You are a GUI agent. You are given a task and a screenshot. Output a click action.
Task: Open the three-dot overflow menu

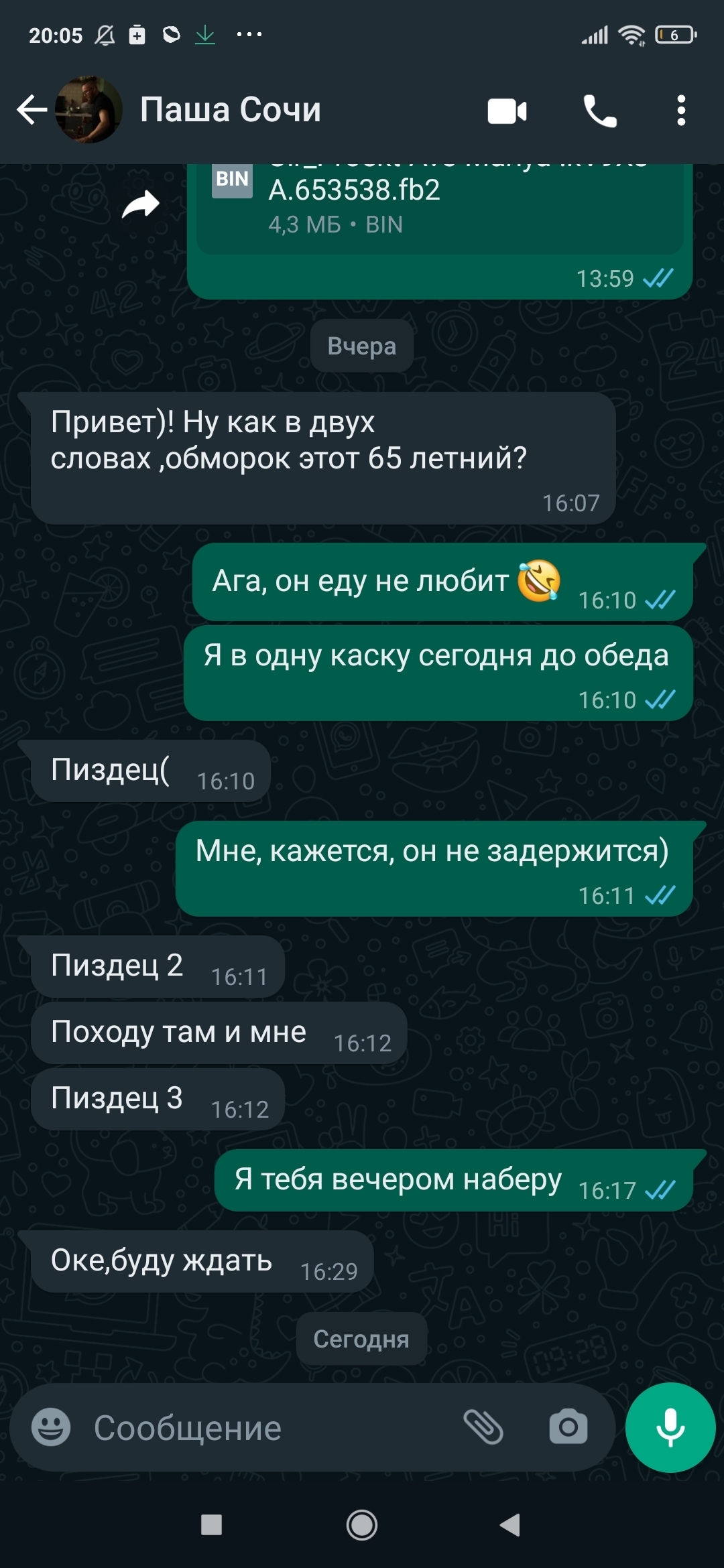coord(681,111)
